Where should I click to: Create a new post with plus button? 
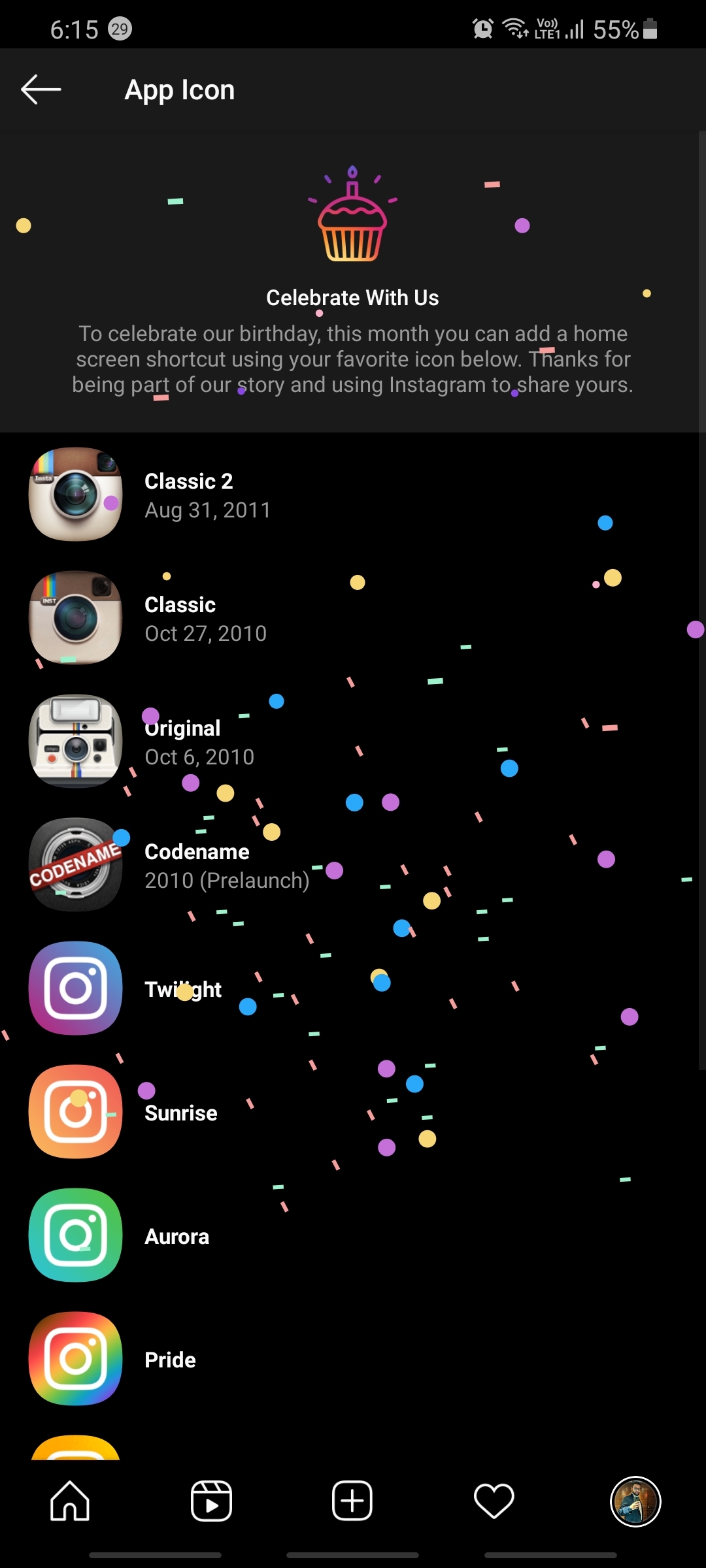352,1501
